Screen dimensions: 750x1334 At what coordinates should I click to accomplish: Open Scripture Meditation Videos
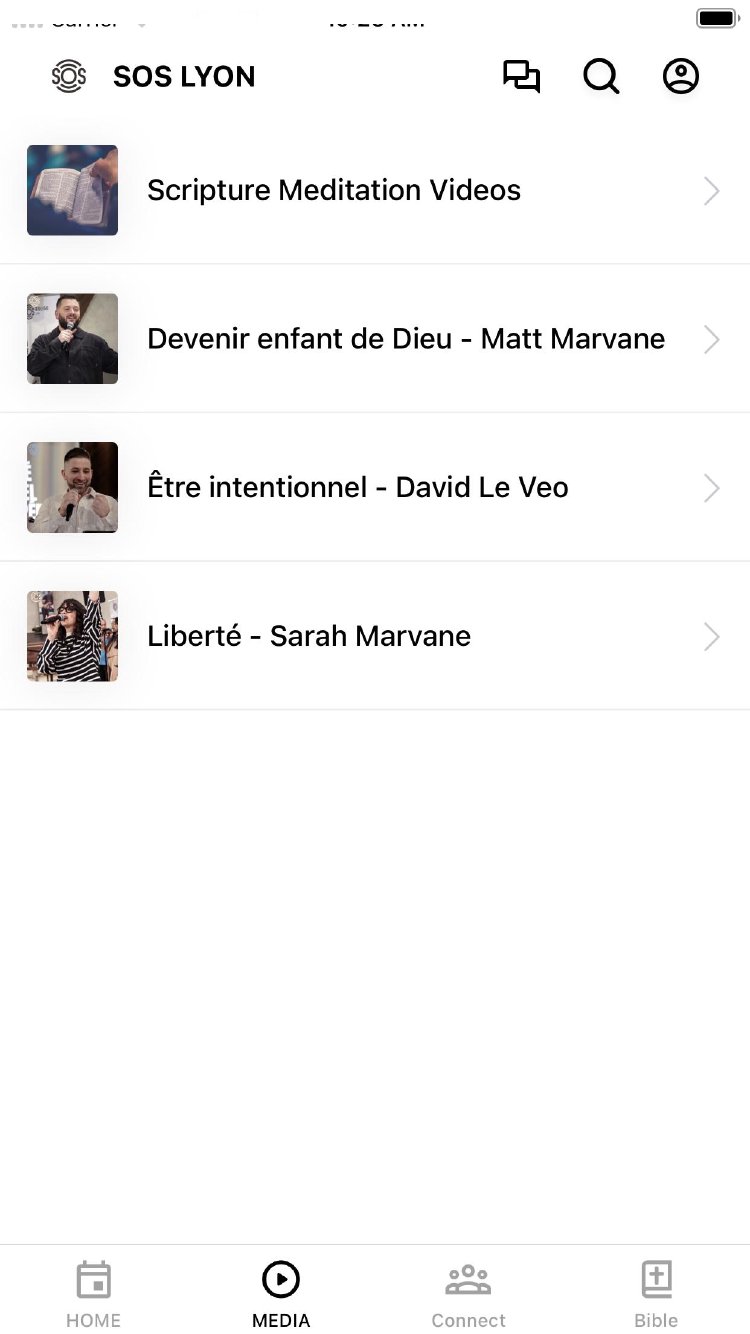pyautogui.click(x=374, y=190)
